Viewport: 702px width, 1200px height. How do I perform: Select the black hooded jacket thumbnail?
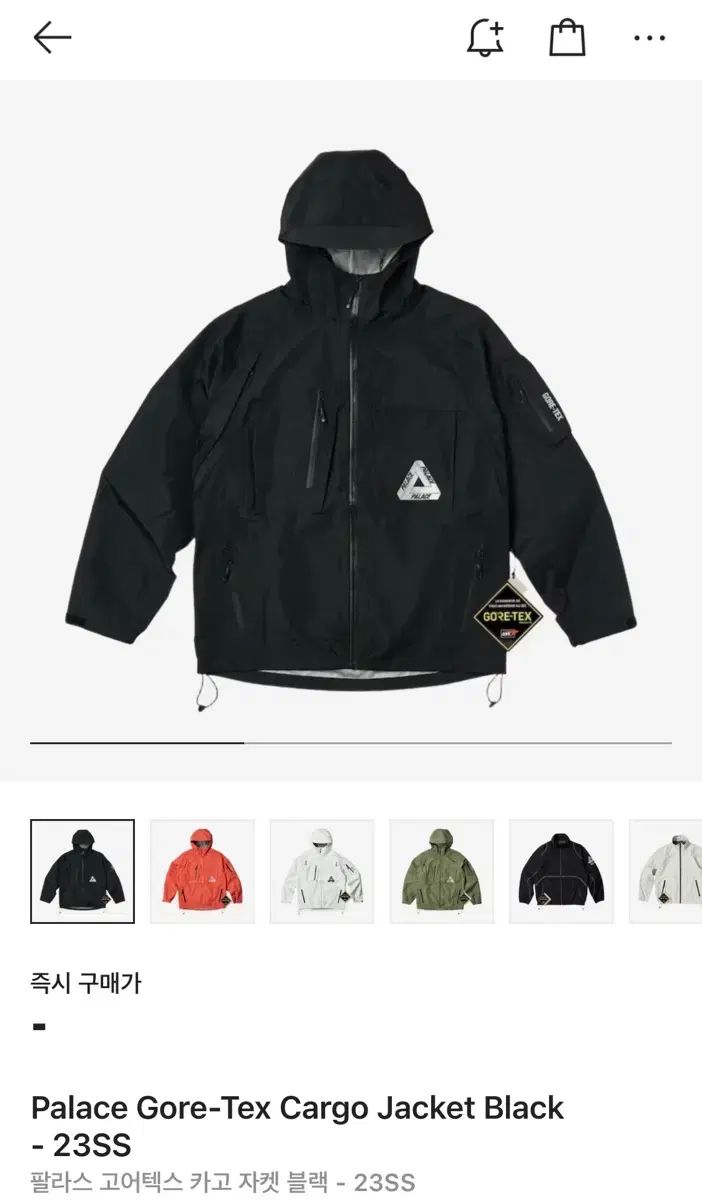point(82,871)
